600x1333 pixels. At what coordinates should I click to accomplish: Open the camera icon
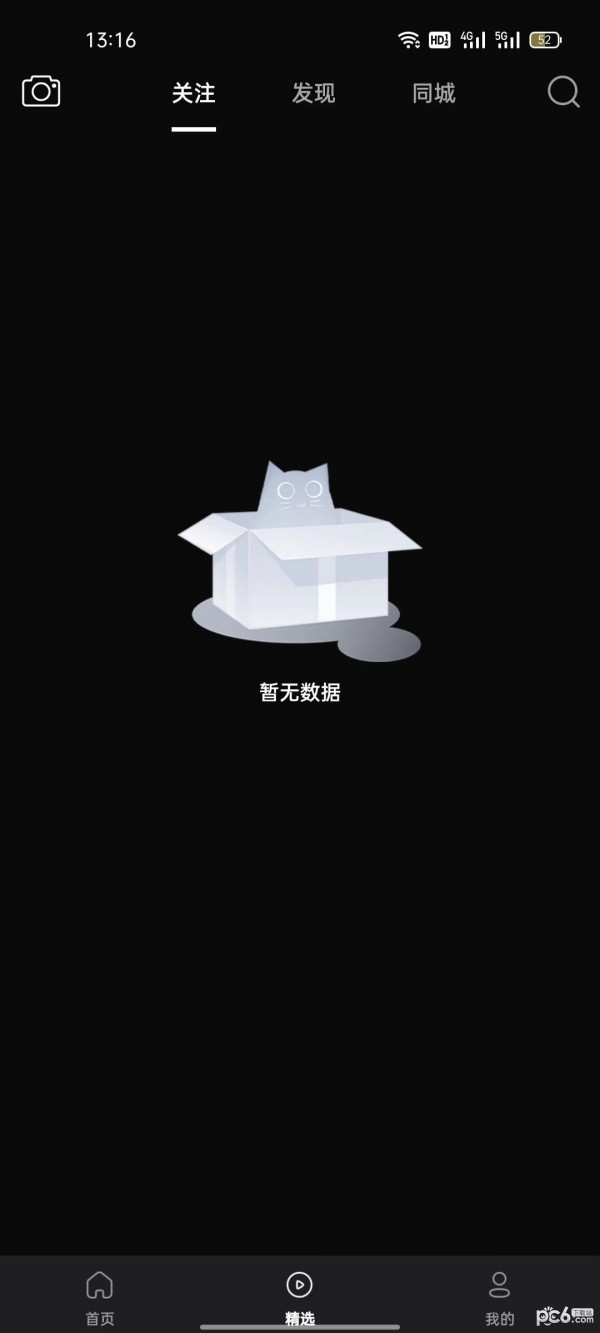tap(41, 92)
